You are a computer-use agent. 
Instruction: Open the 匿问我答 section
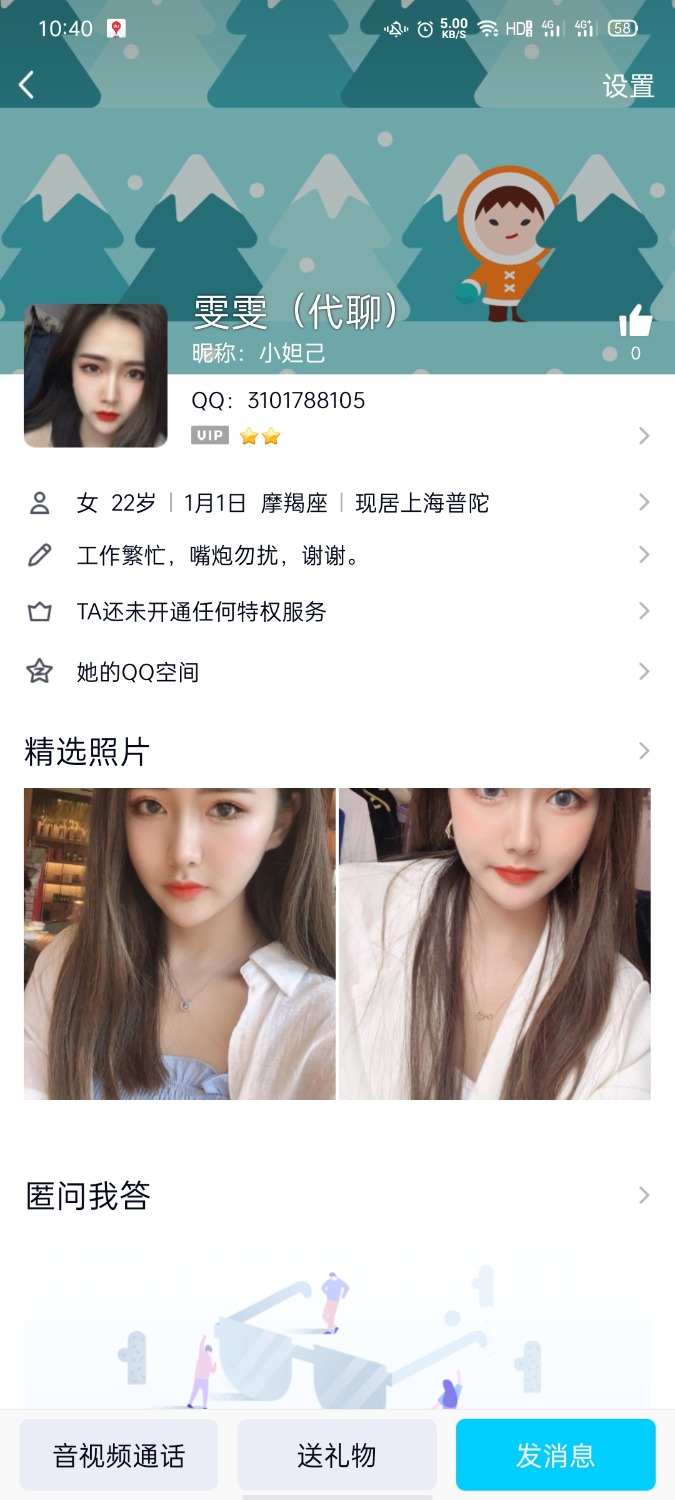point(337,1195)
